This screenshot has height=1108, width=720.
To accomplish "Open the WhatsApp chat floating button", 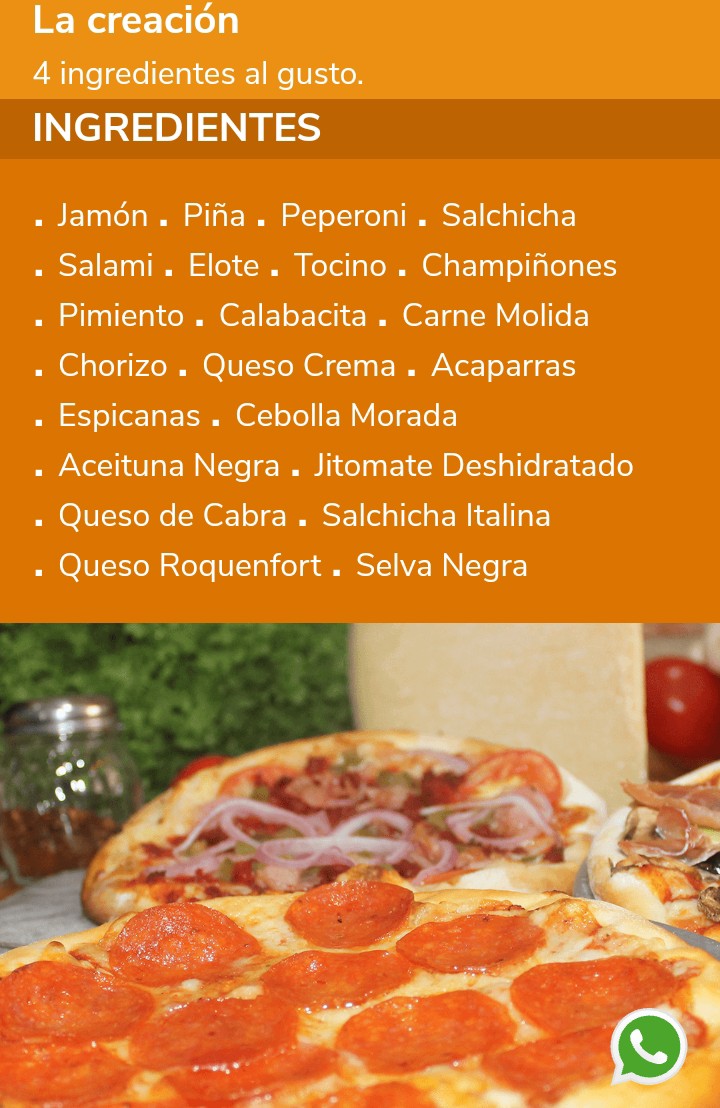I will (649, 1047).
